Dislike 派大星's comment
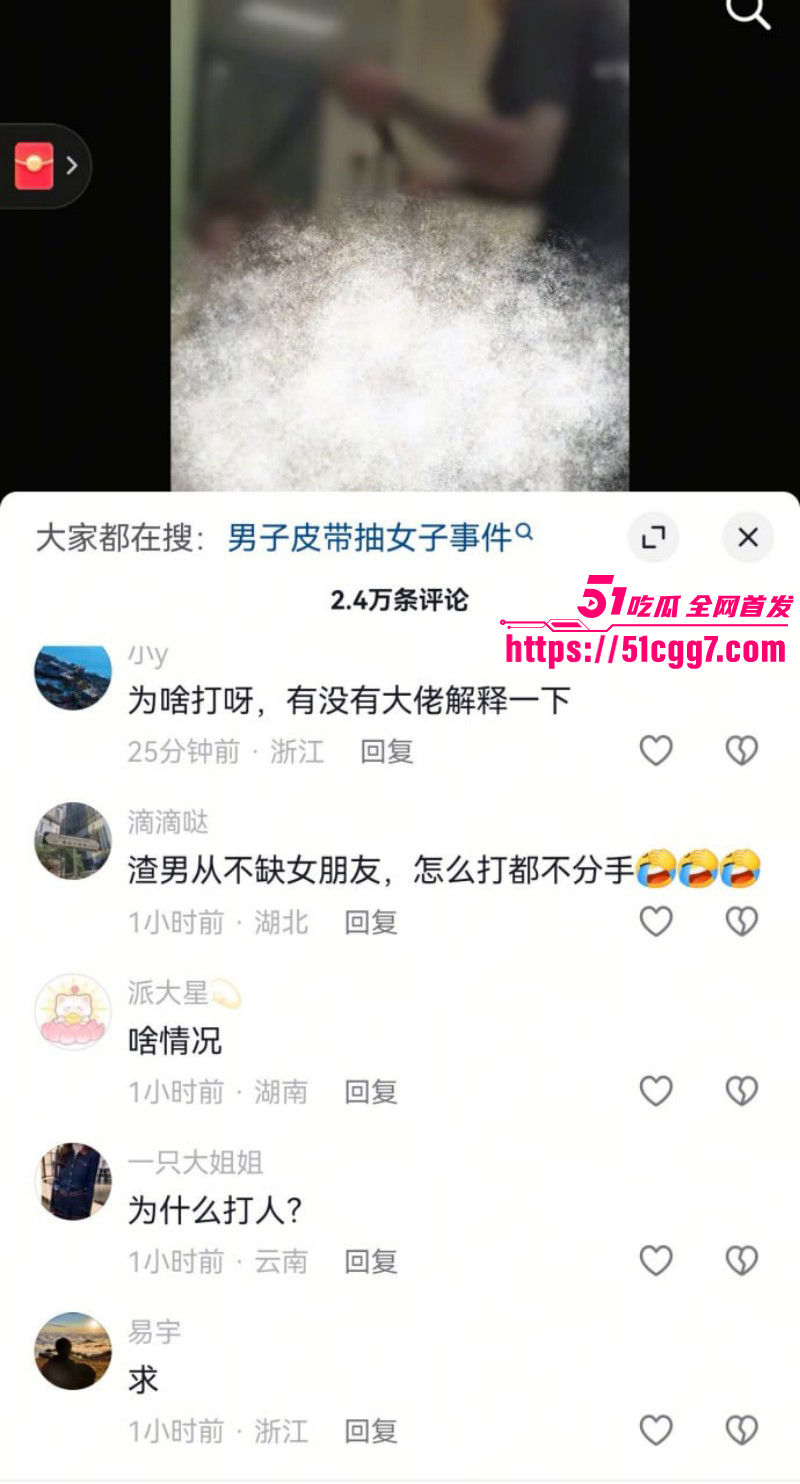The image size is (800, 1484). point(740,1091)
